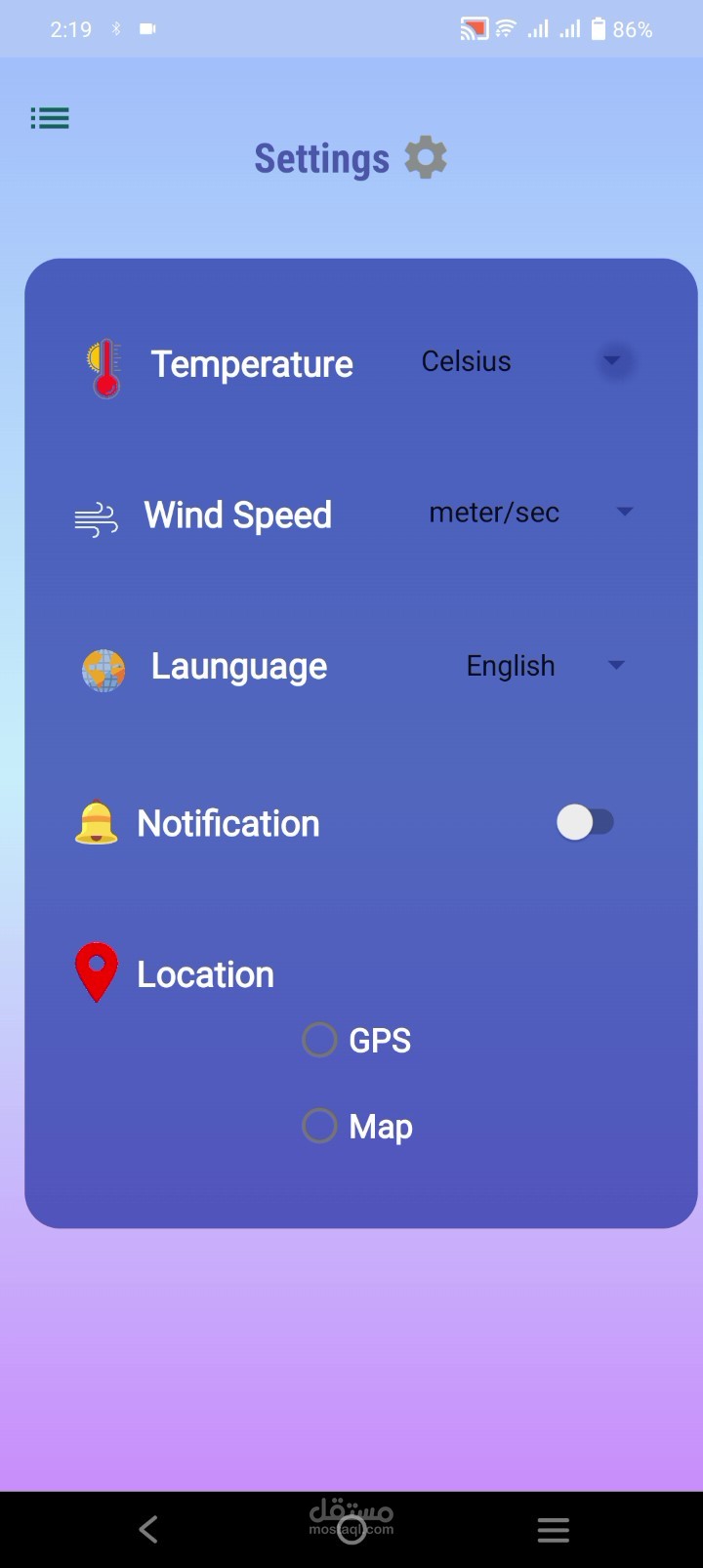Expand the Temperature unit dropdown
This screenshot has width=703, height=1568.
[611, 361]
